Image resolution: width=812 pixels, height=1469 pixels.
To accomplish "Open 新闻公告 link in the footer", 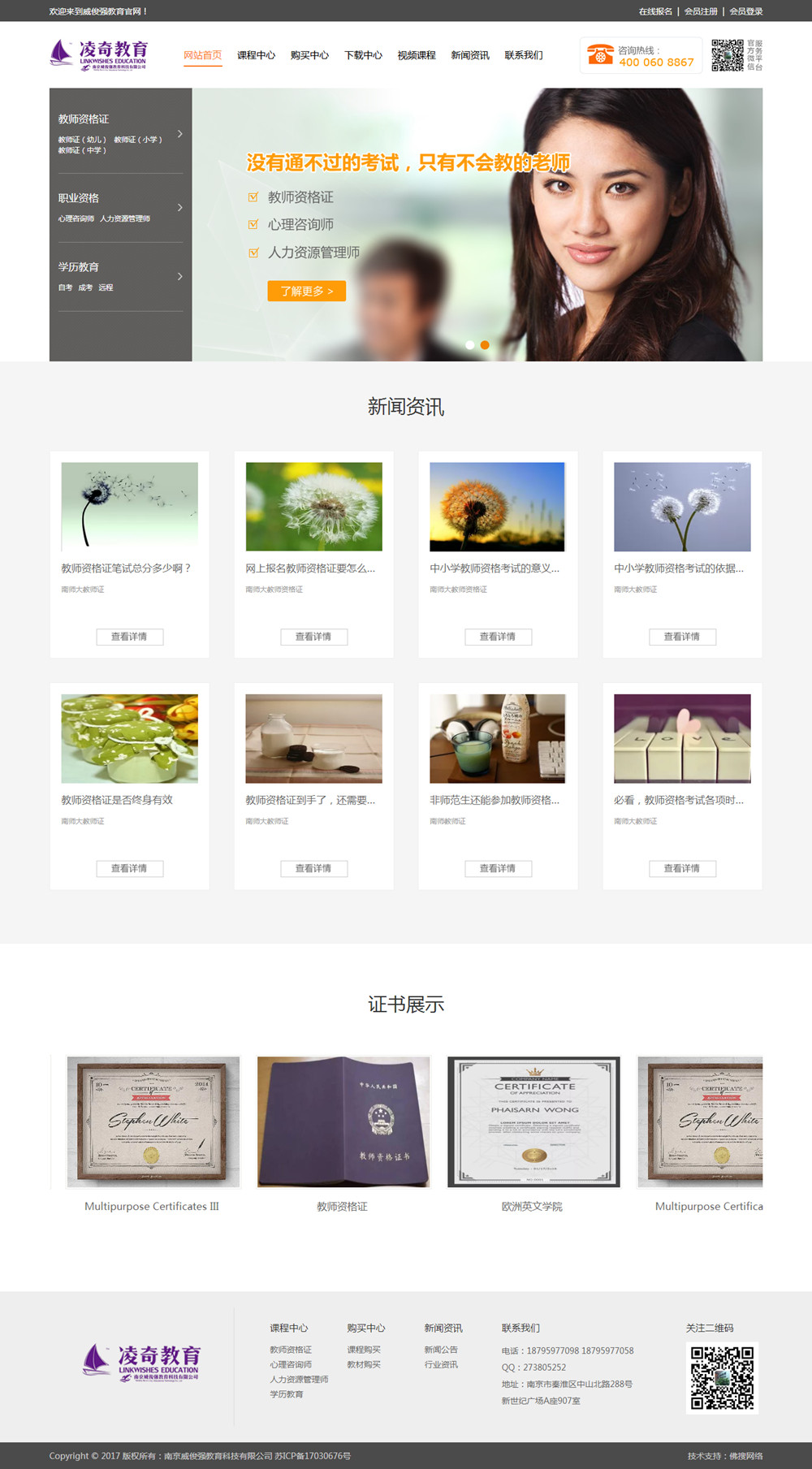I will 441,1350.
